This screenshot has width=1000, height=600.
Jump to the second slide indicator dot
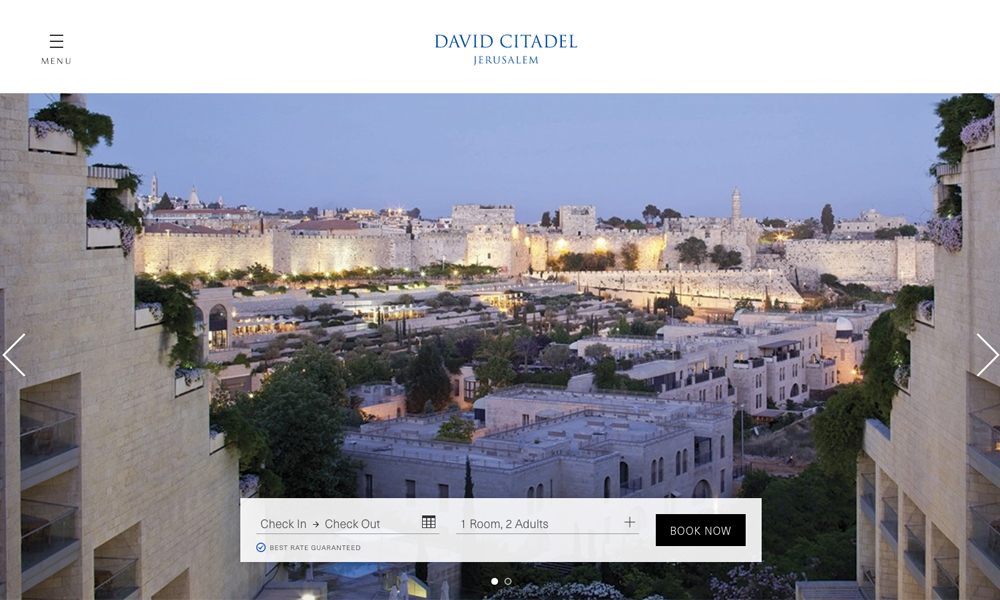pos(508,581)
